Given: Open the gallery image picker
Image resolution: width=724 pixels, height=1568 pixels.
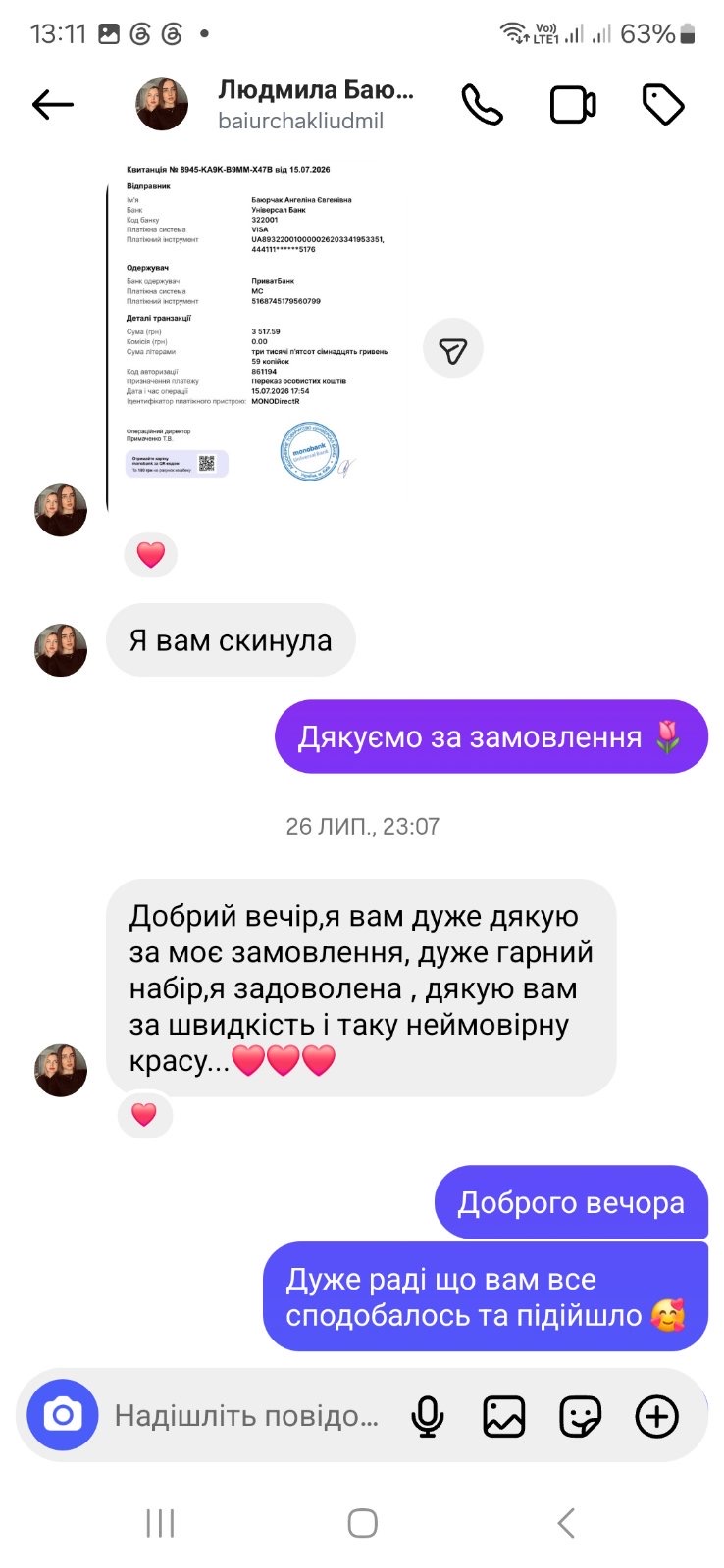Looking at the screenshot, I should coord(504,1416).
